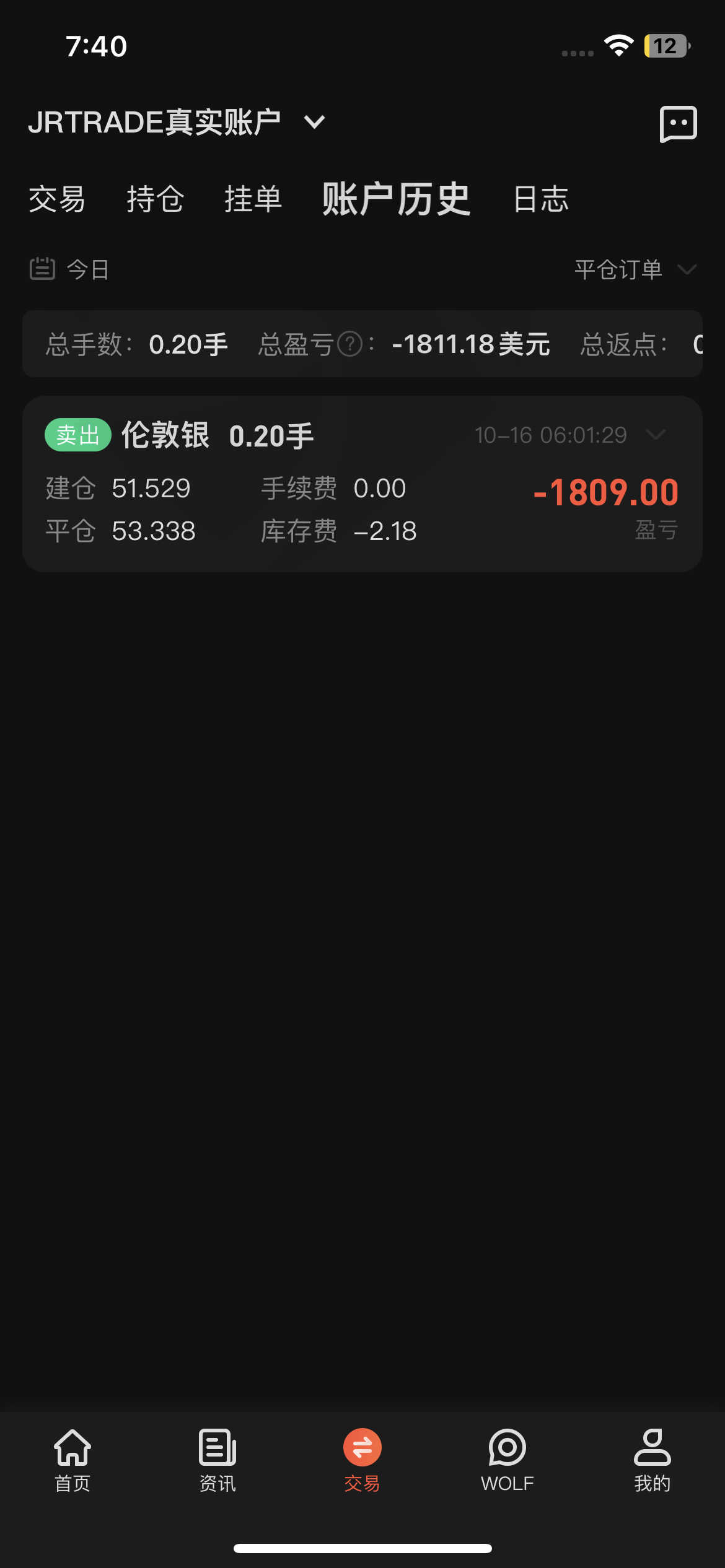Image resolution: width=725 pixels, height=1568 pixels.
Task: Open the 挂单 tab
Action: coord(253,199)
